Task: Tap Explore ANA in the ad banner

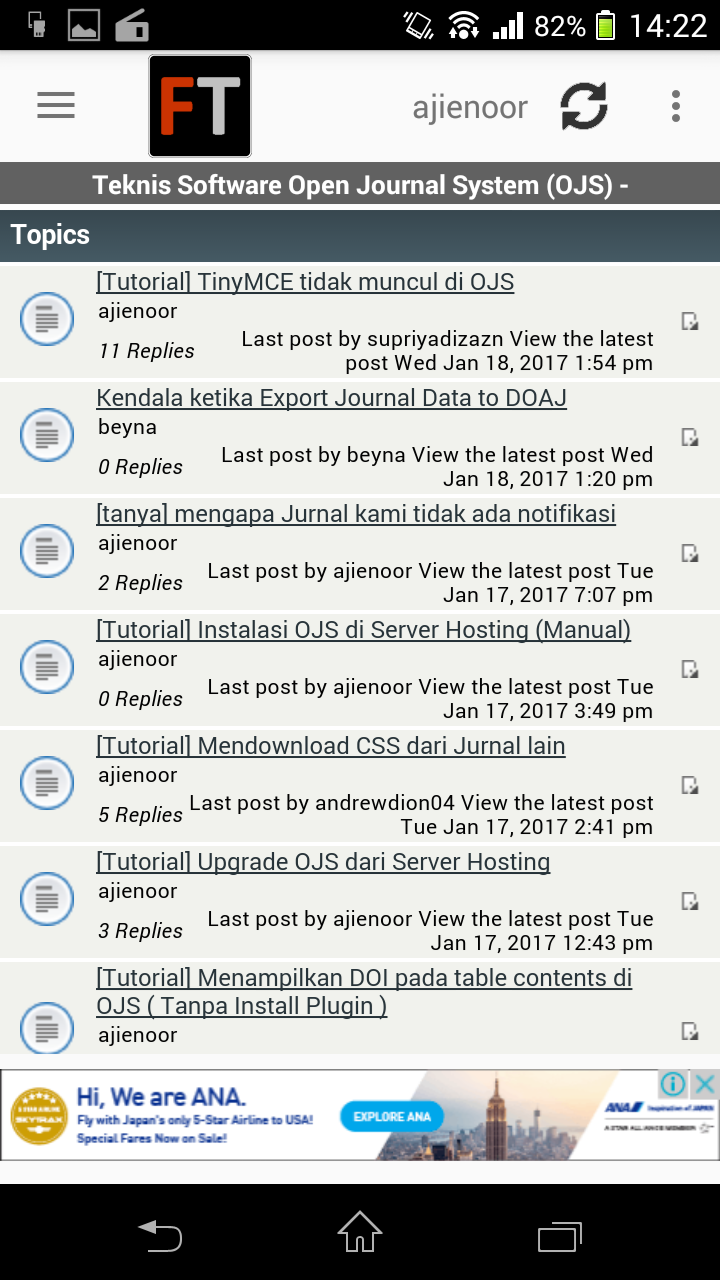Action: click(x=392, y=1116)
